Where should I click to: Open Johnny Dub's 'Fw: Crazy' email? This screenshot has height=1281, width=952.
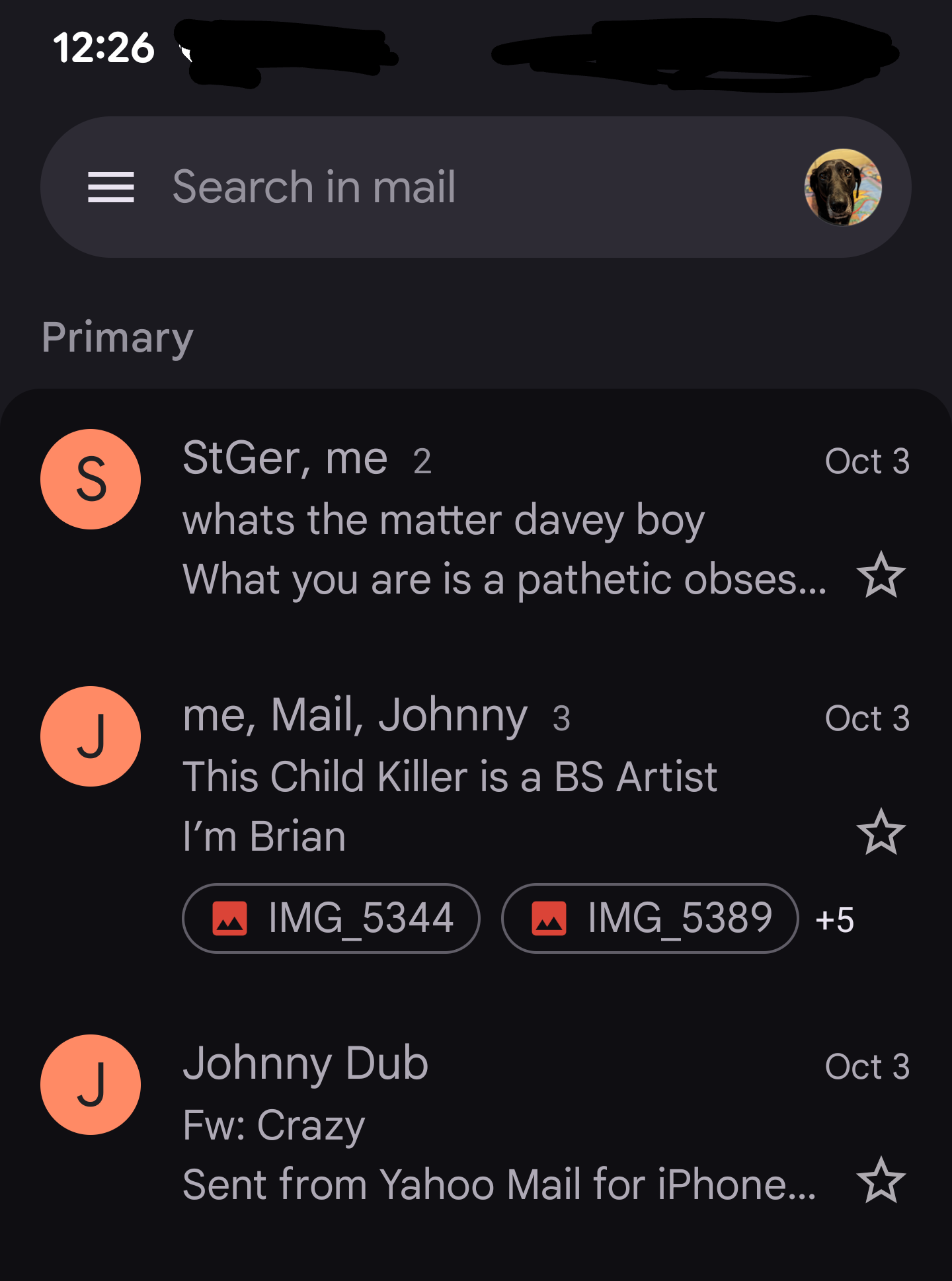(463, 1124)
